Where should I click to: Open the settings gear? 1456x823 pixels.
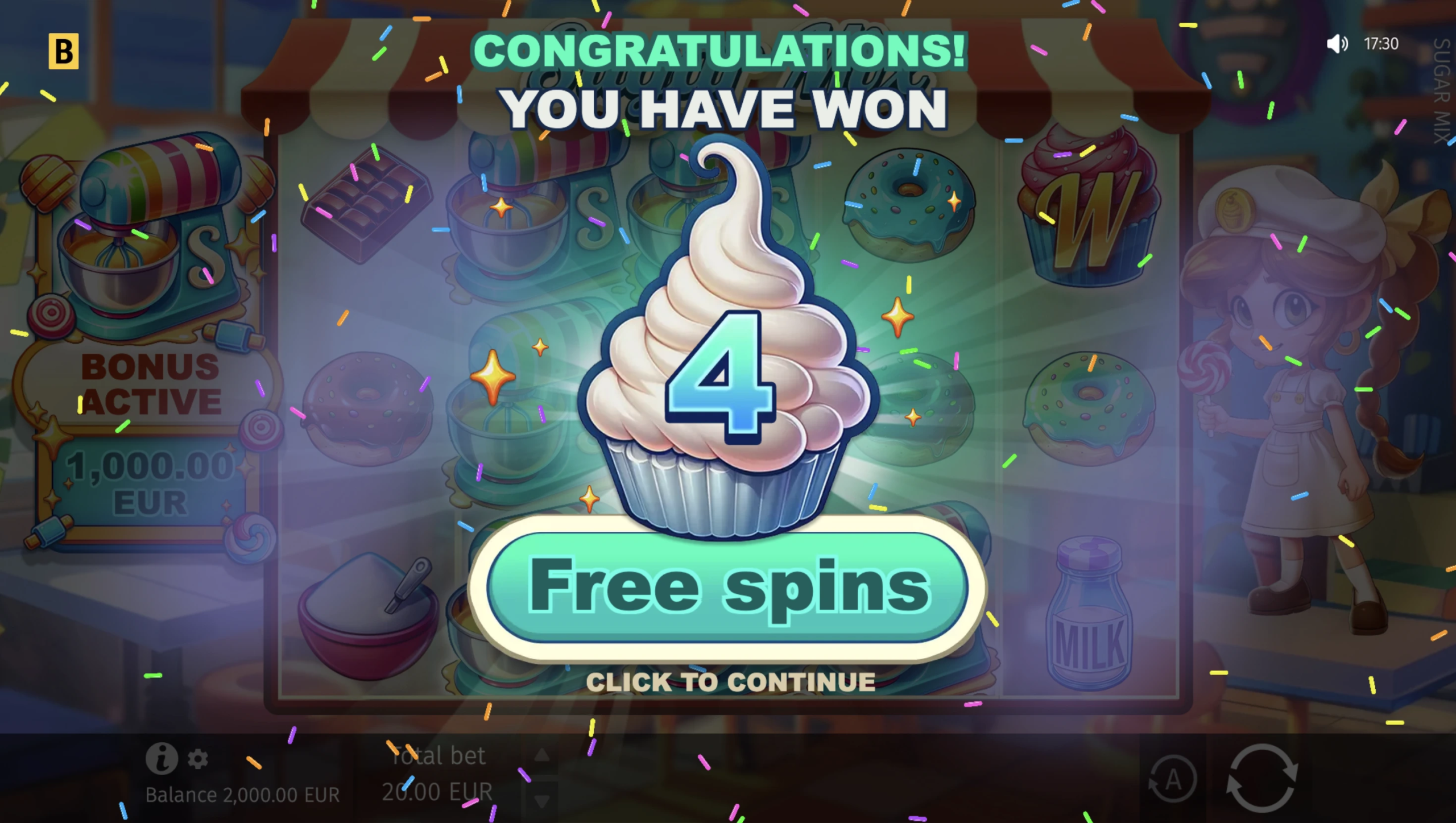[x=198, y=759]
